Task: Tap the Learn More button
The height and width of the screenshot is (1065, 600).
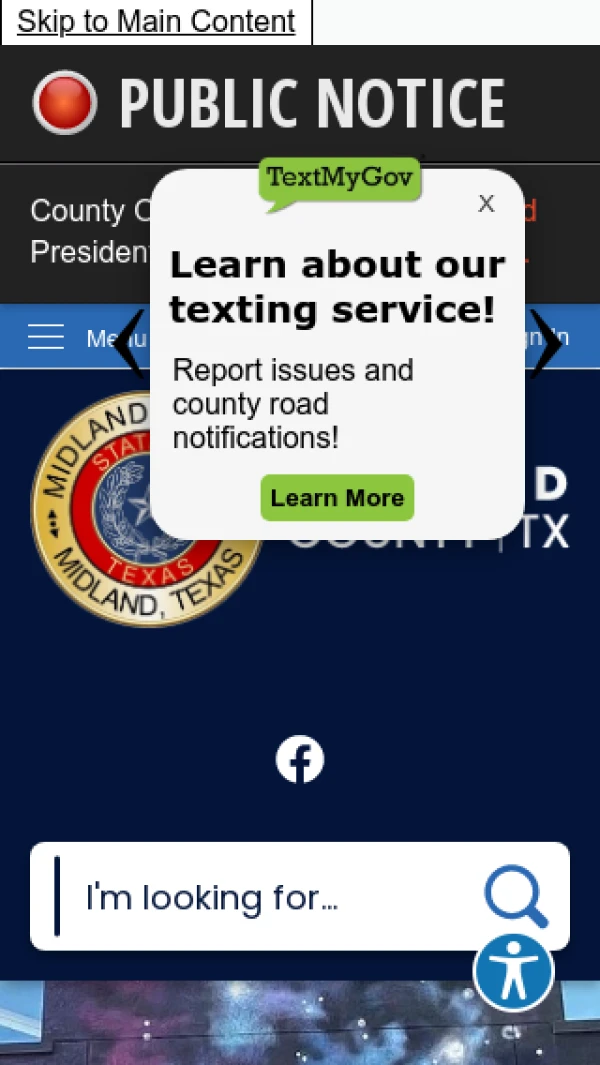Action: click(x=337, y=498)
